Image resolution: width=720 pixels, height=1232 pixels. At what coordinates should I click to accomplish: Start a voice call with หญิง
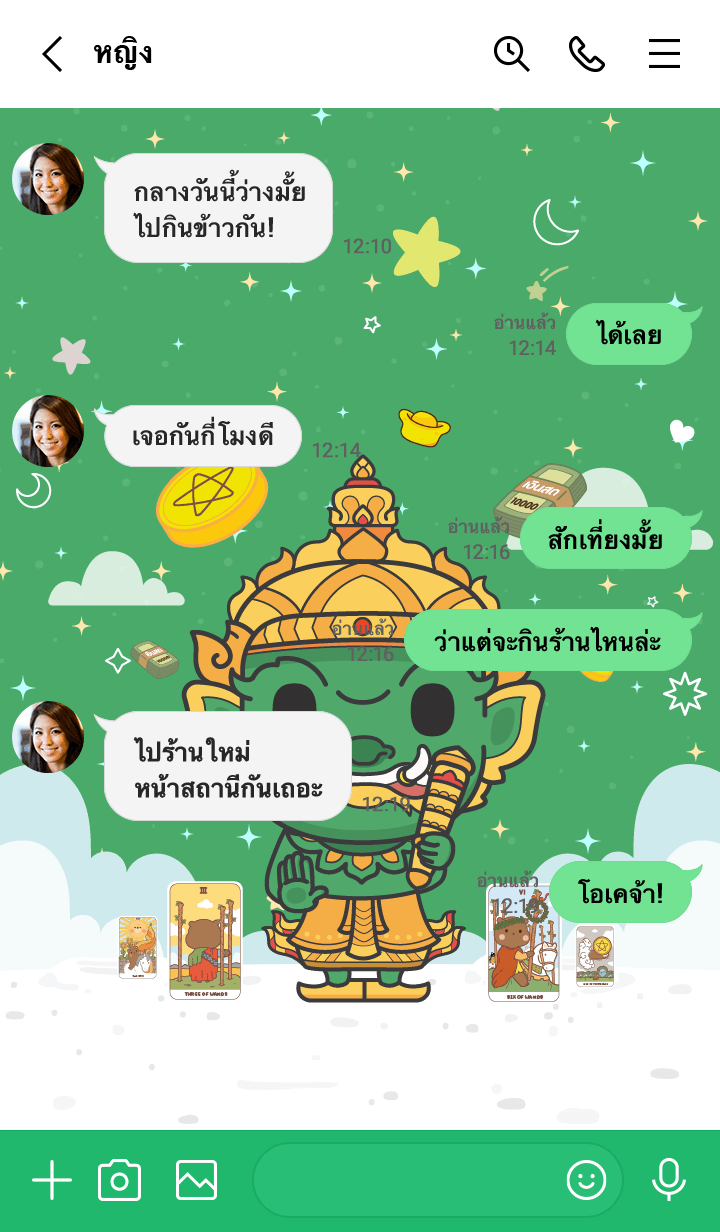tap(587, 54)
